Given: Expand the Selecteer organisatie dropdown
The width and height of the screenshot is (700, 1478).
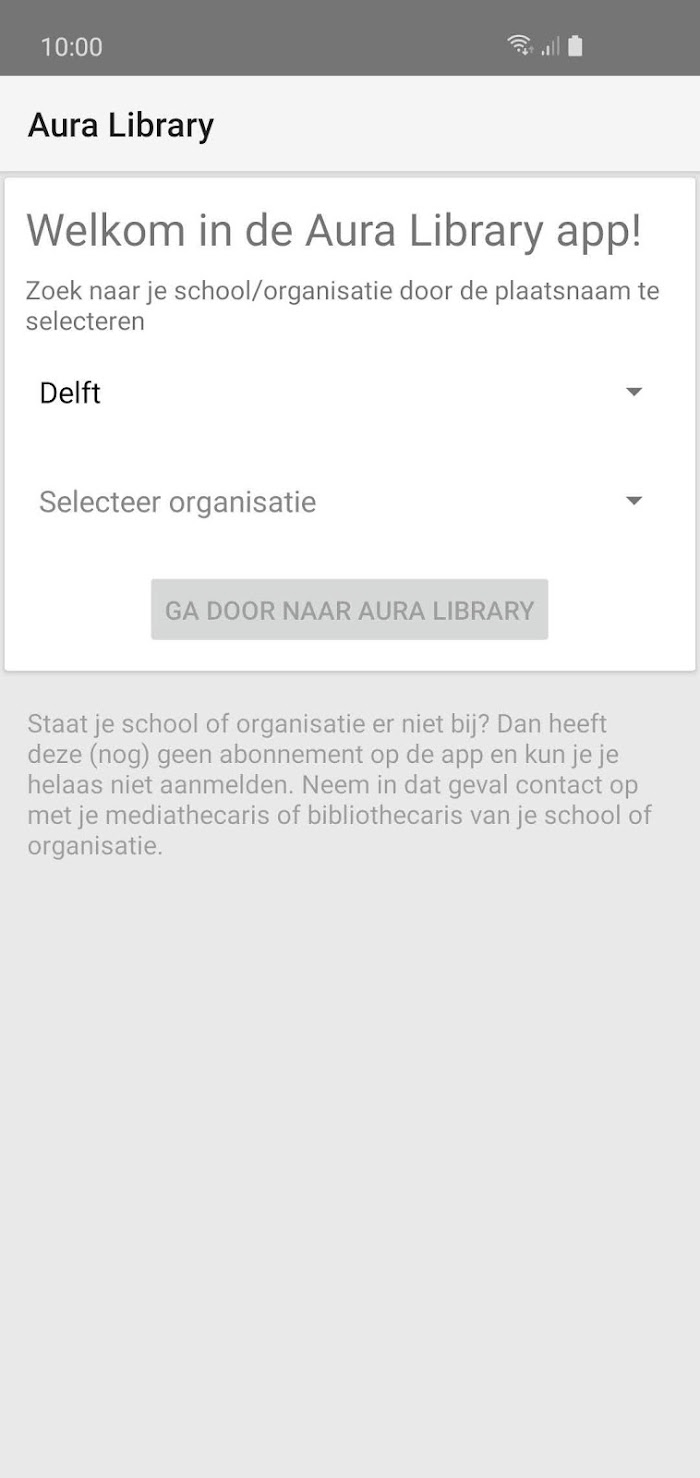Looking at the screenshot, I should pyautogui.click(x=340, y=501).
